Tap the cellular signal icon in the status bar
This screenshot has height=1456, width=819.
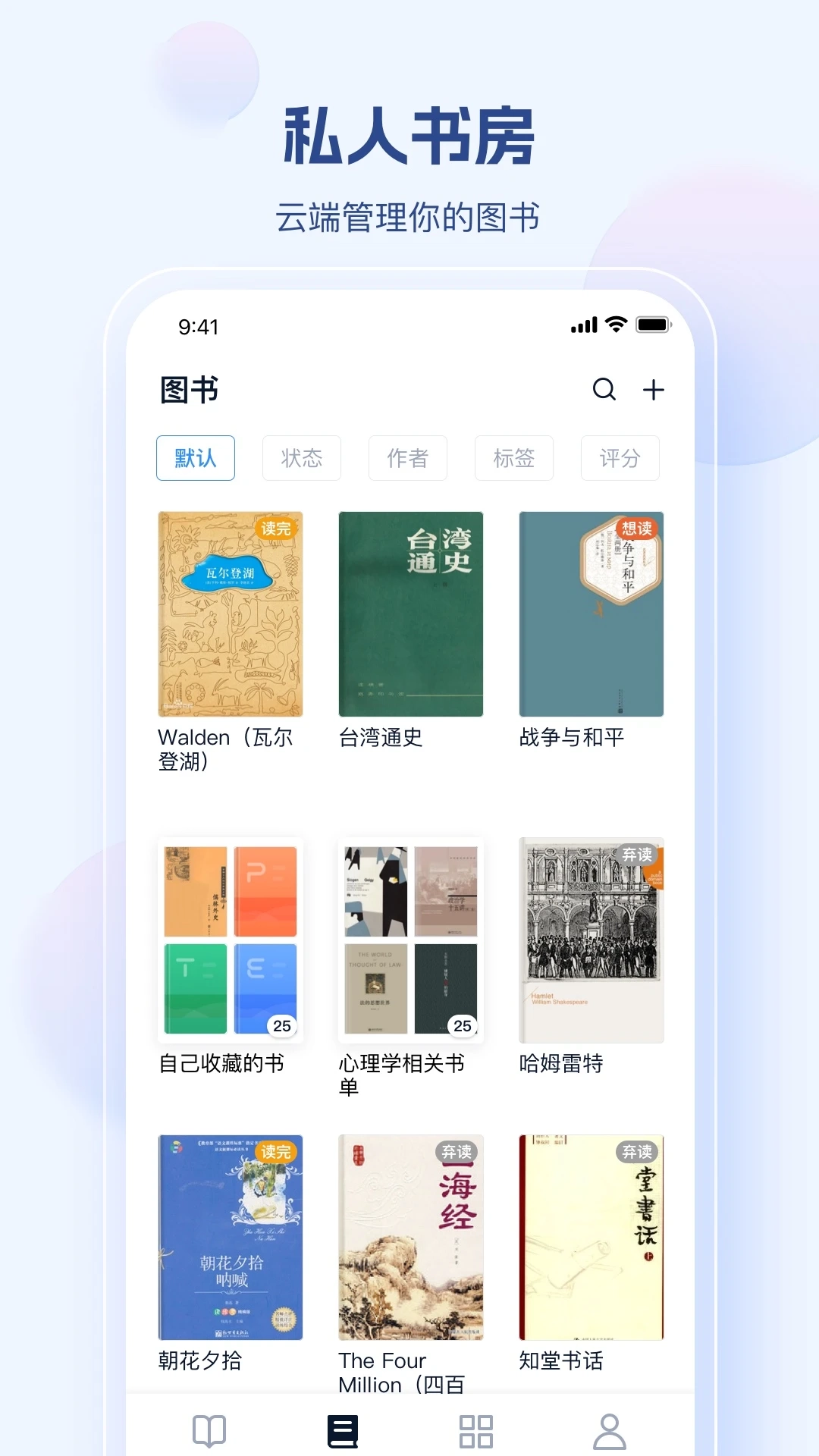[x=583, y=325]
